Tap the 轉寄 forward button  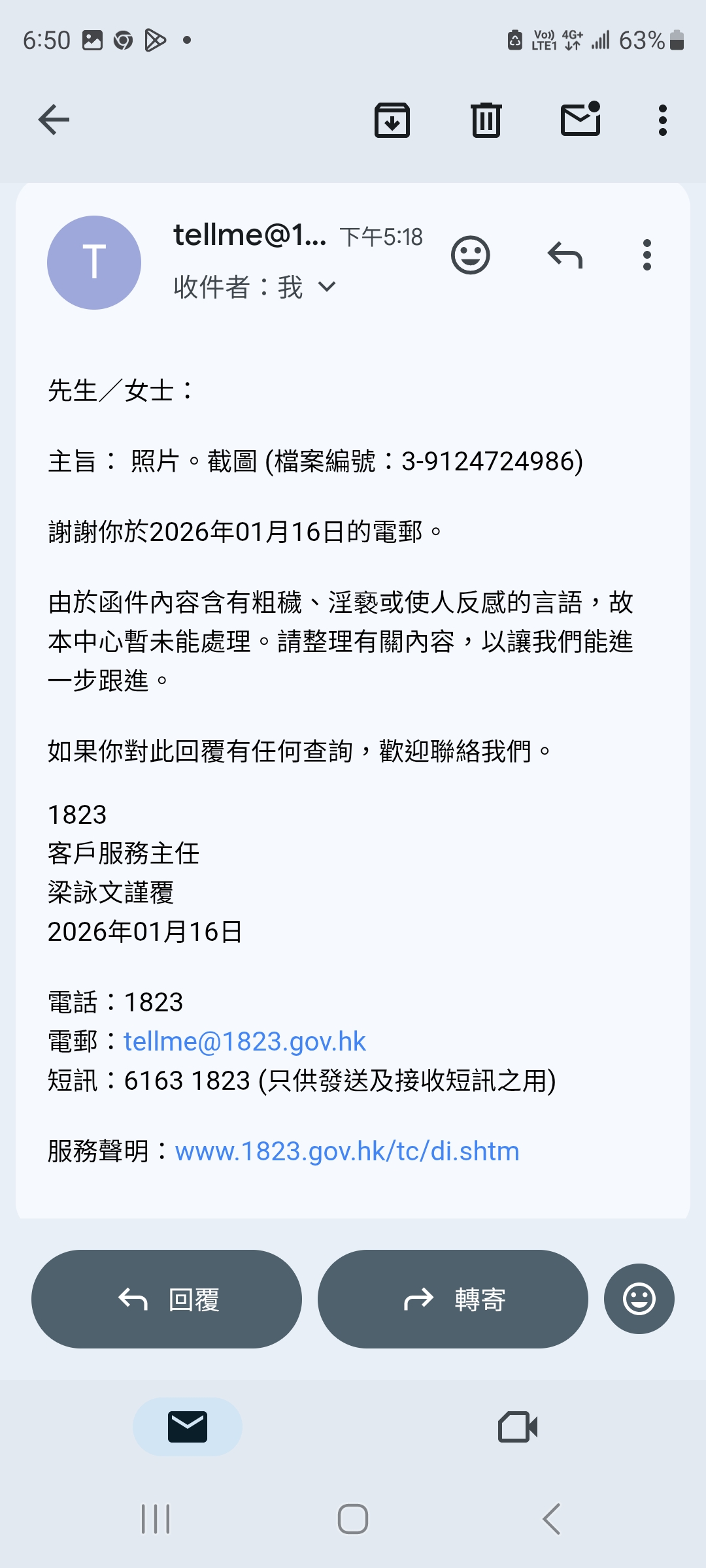pos(452,1299)
